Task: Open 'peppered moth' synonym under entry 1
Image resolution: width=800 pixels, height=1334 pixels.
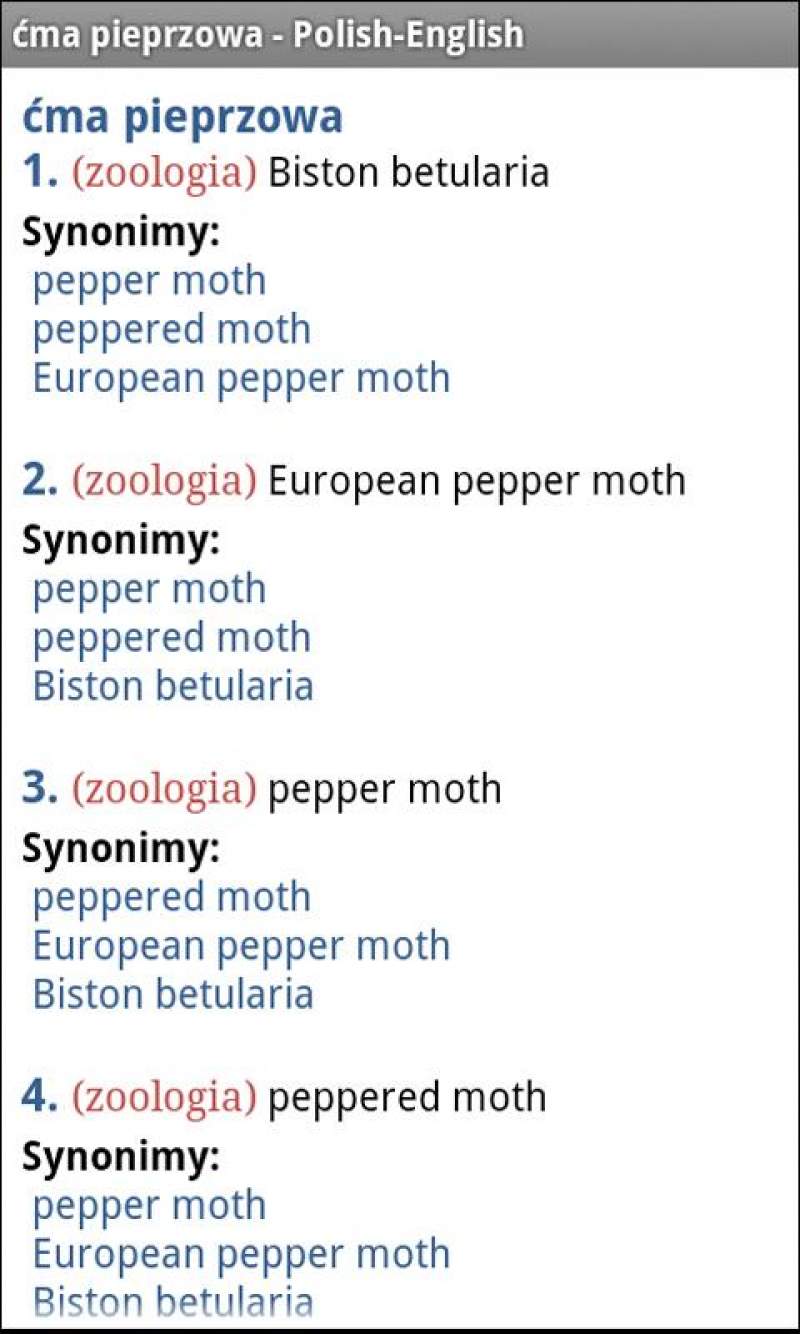Action: (x=172, y=330)
